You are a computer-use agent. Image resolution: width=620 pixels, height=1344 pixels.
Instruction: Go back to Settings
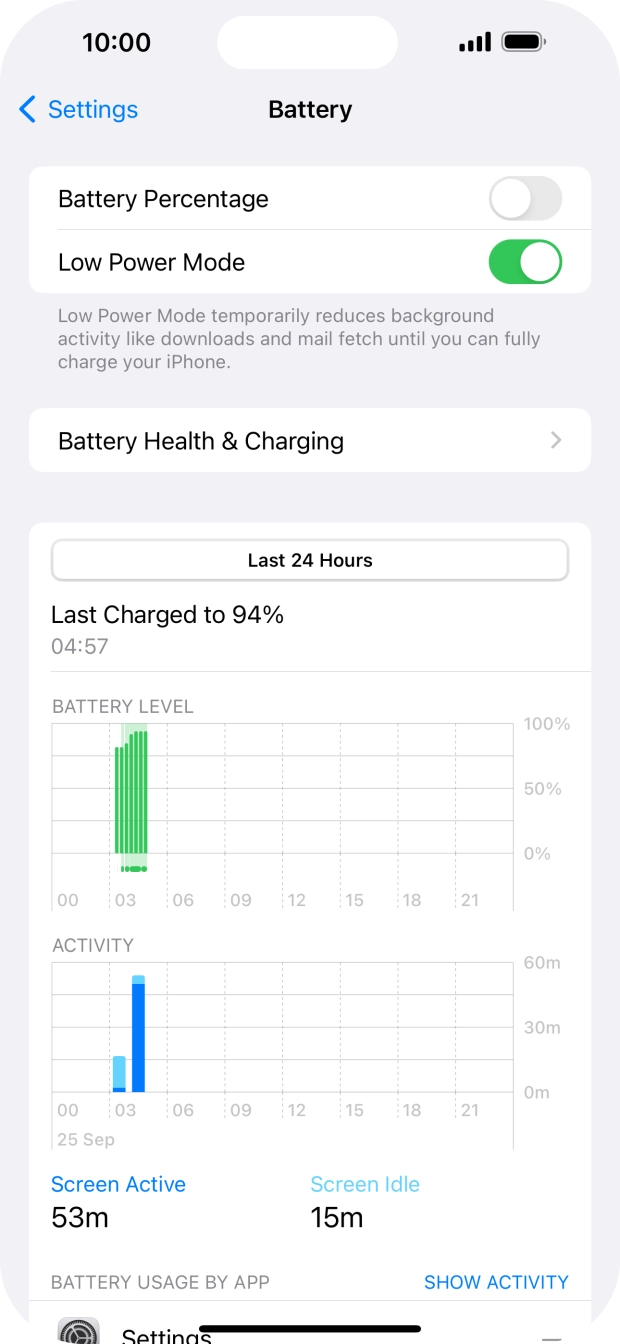(x=78, y=109)
